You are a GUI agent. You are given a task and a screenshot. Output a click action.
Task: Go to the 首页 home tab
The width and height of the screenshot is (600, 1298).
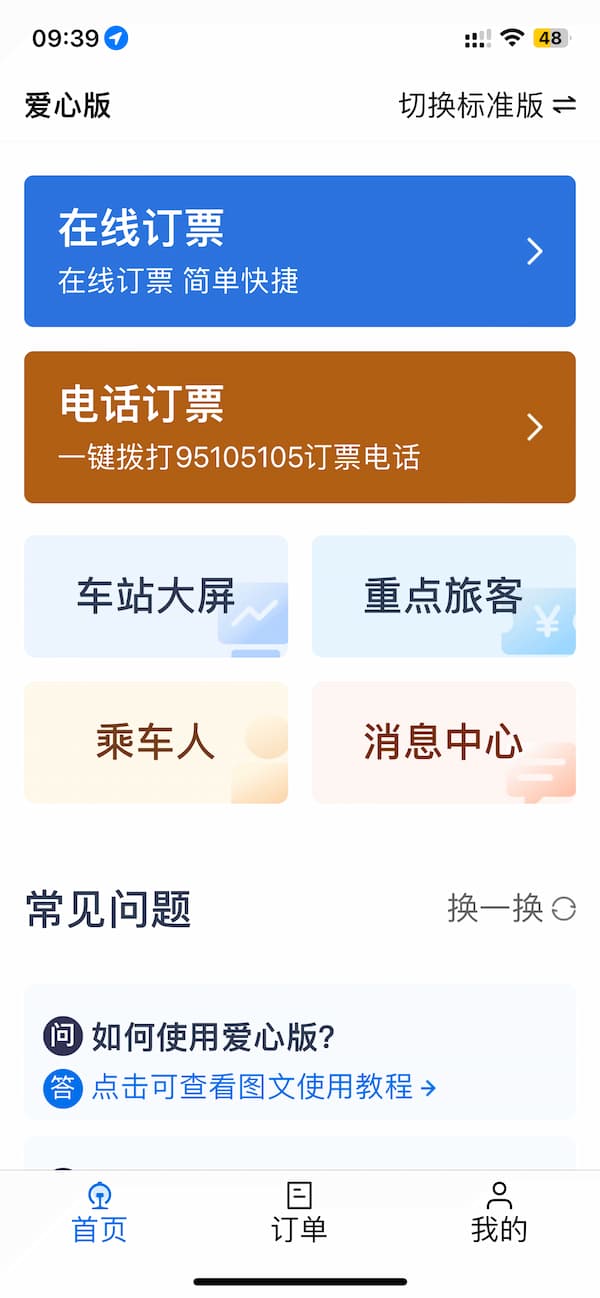coord(99,1211)
